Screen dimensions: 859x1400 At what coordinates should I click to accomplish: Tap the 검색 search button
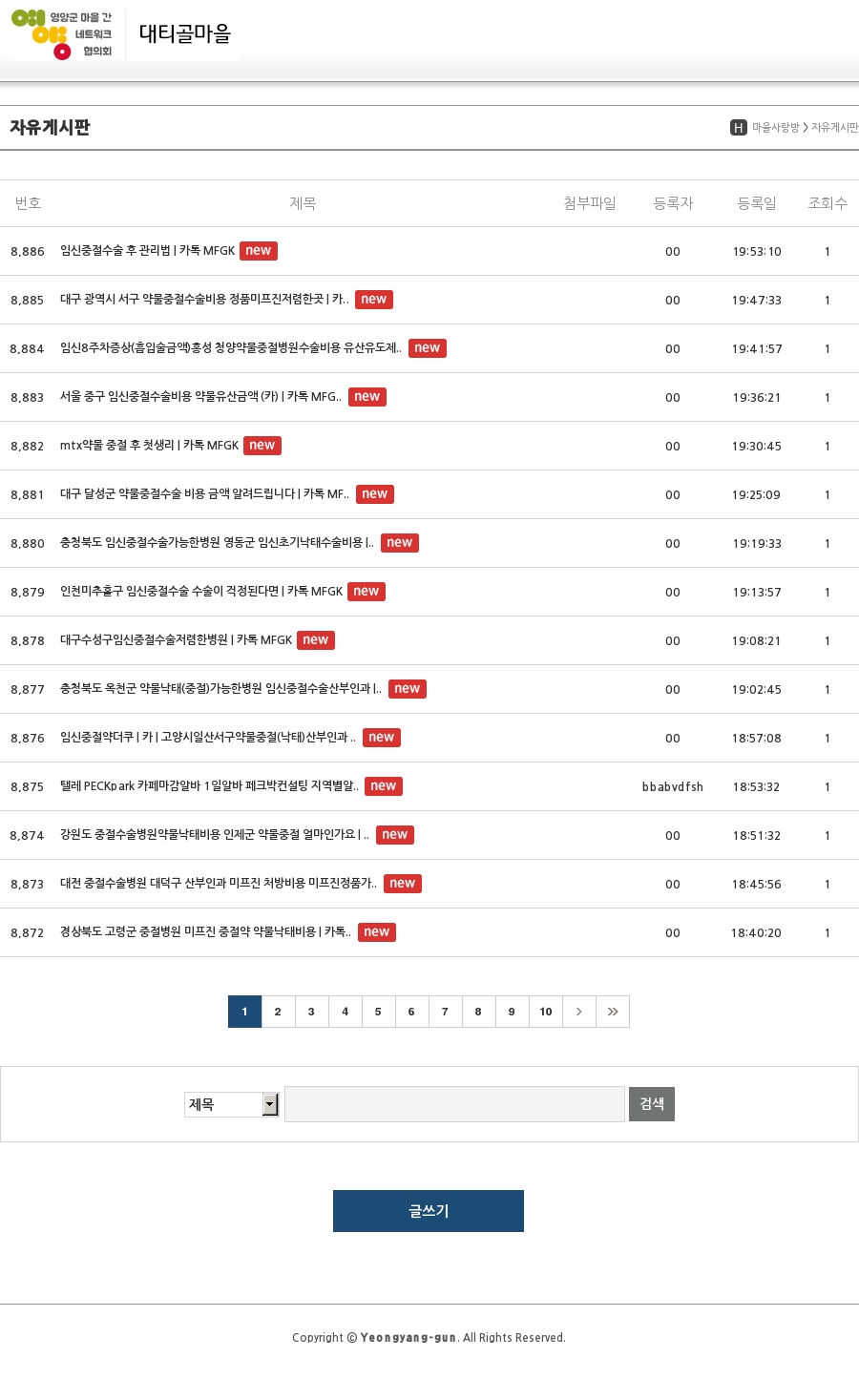652,1104
